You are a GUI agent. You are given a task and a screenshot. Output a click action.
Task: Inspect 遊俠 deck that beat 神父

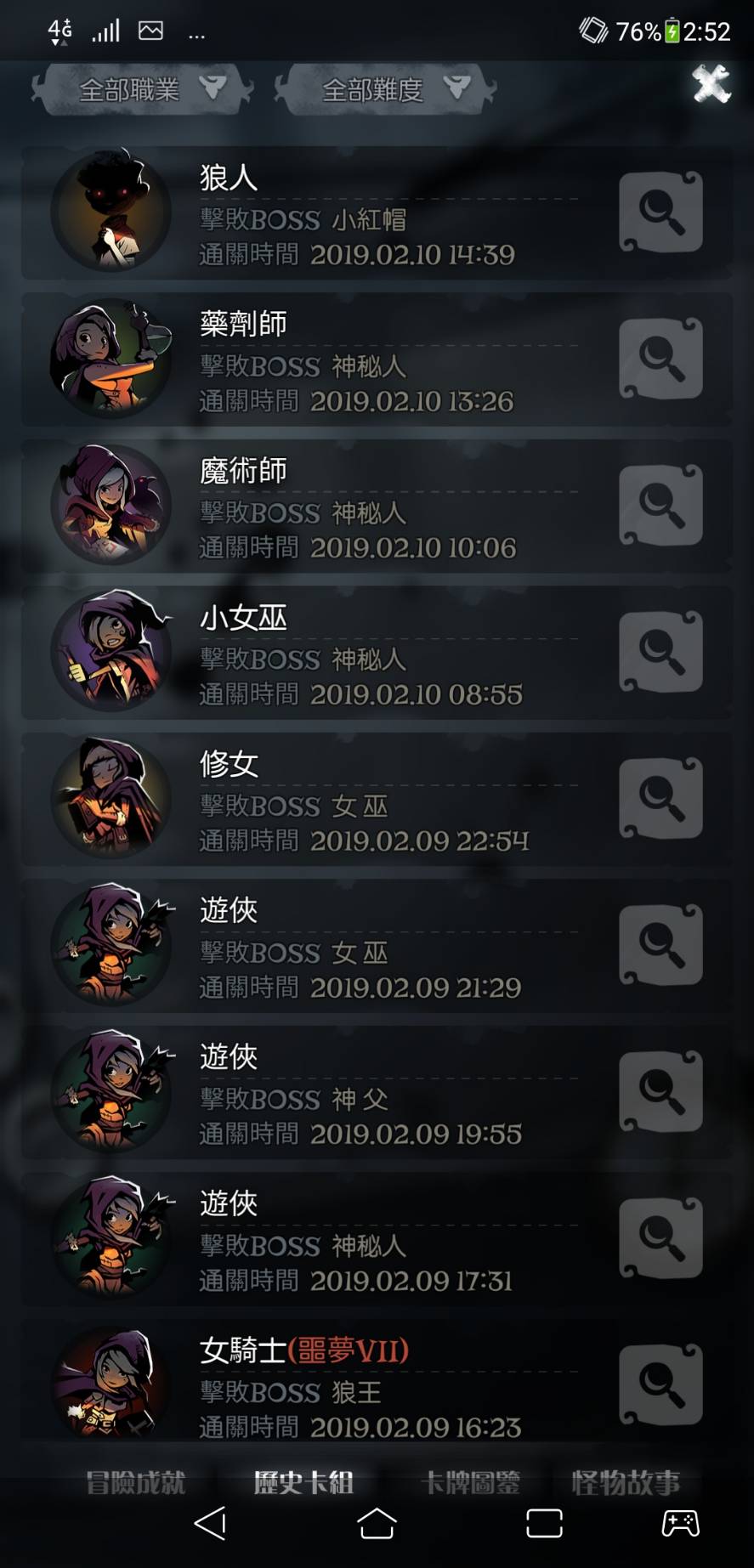point(660,1091)
